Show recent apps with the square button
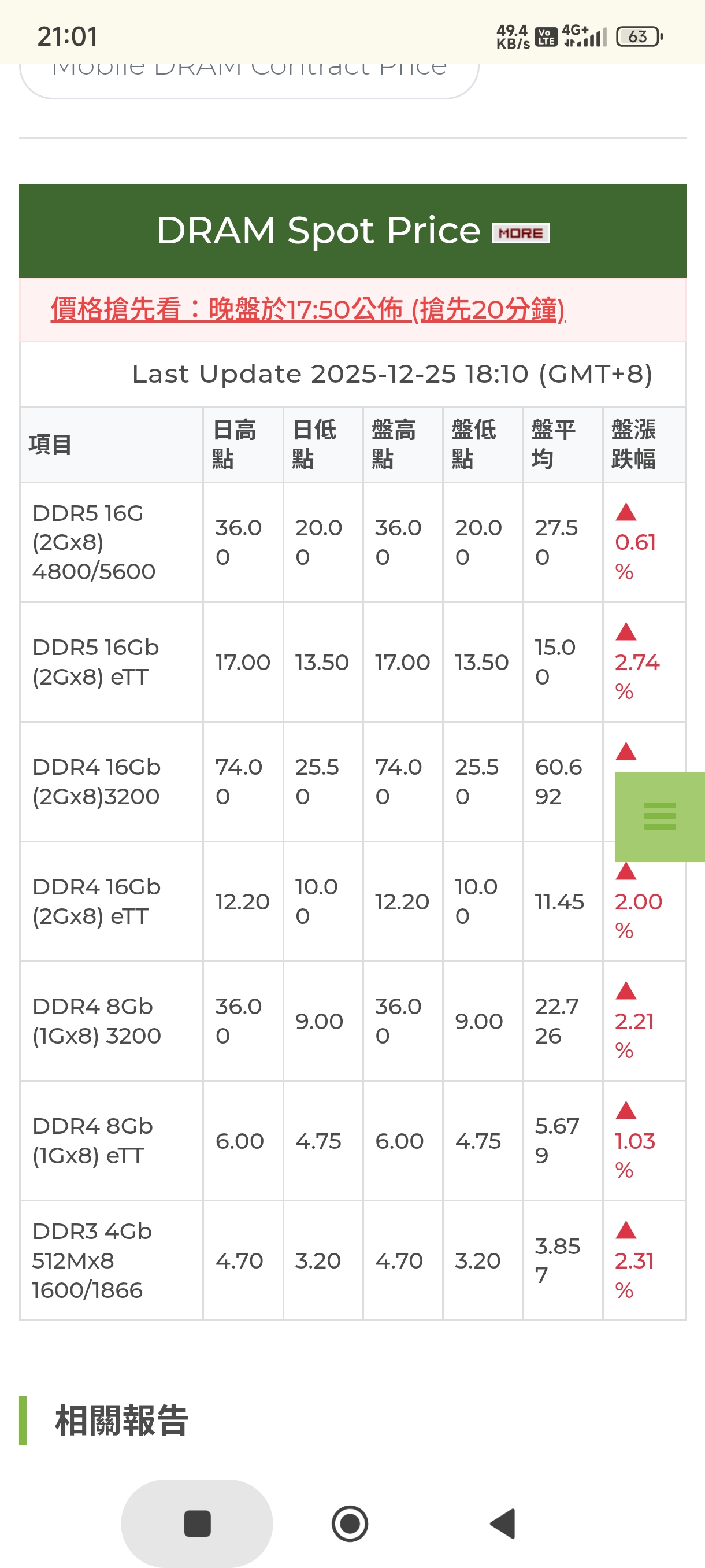Viewport: 705px width, 1568px height. [x=197, y=1523]
